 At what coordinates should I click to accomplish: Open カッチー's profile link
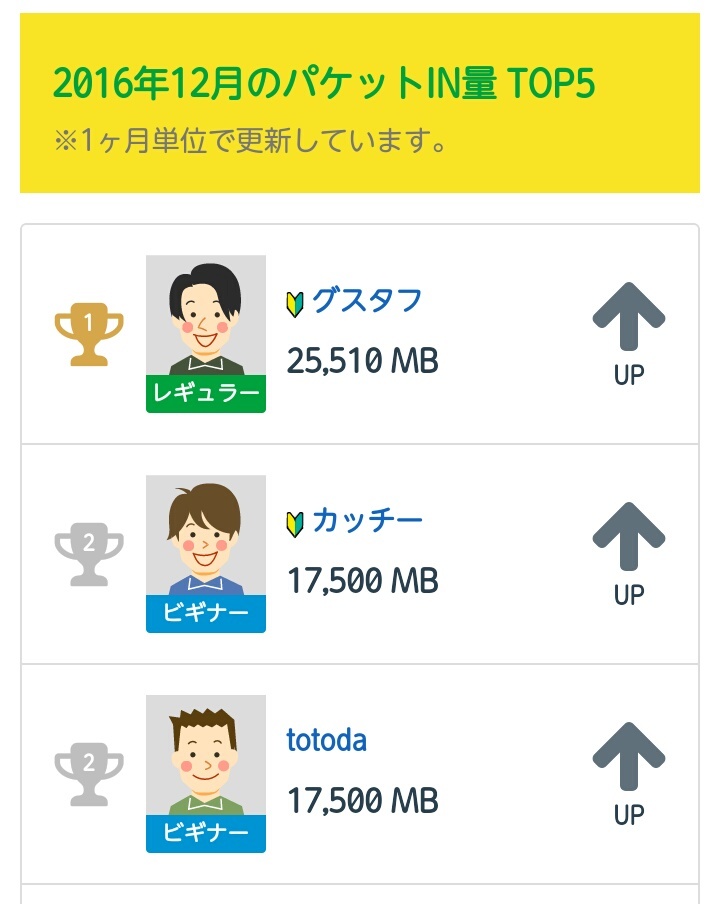pos(367,521)
